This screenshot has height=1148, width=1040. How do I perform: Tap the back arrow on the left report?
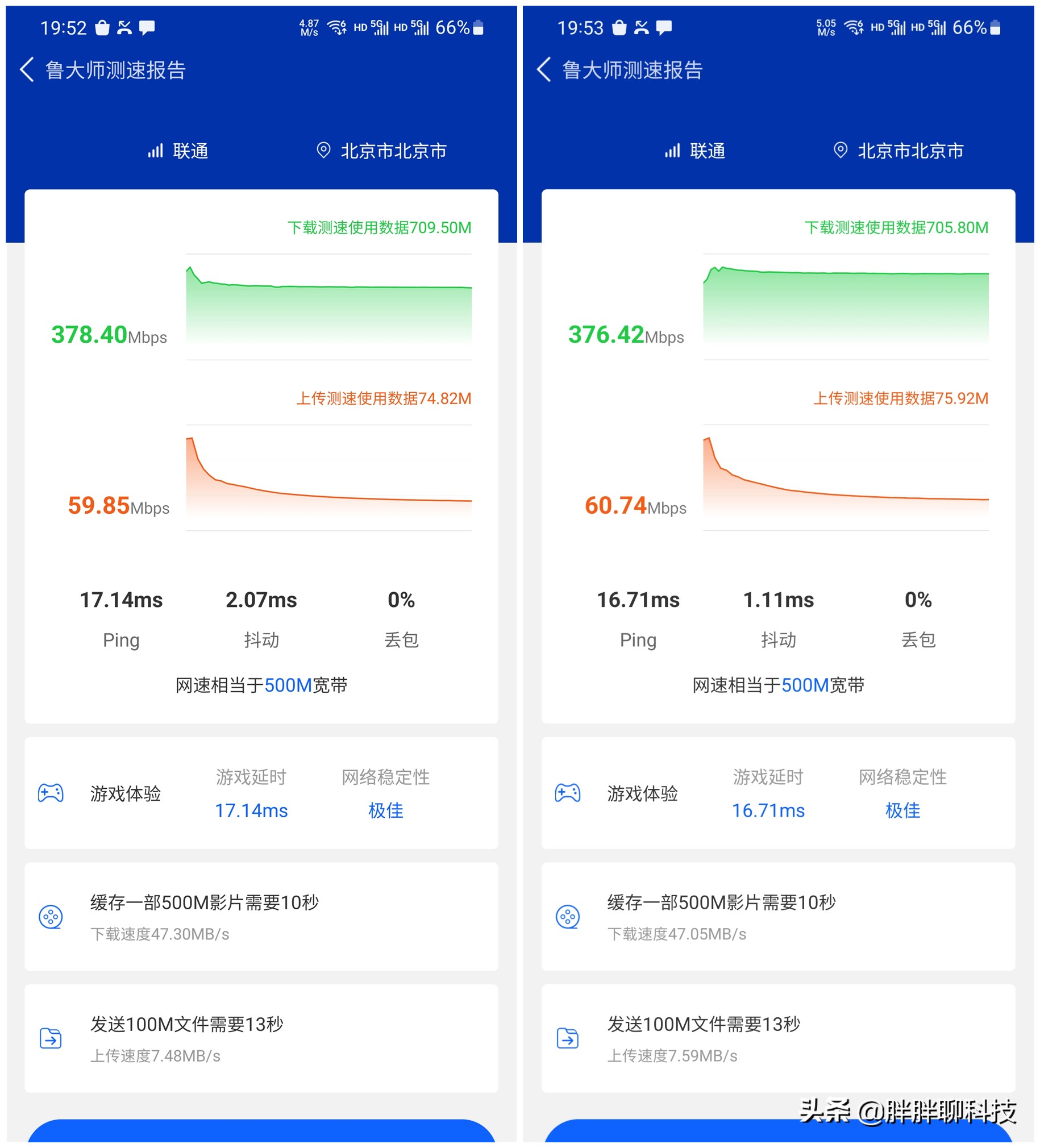(x=26, y=68)
